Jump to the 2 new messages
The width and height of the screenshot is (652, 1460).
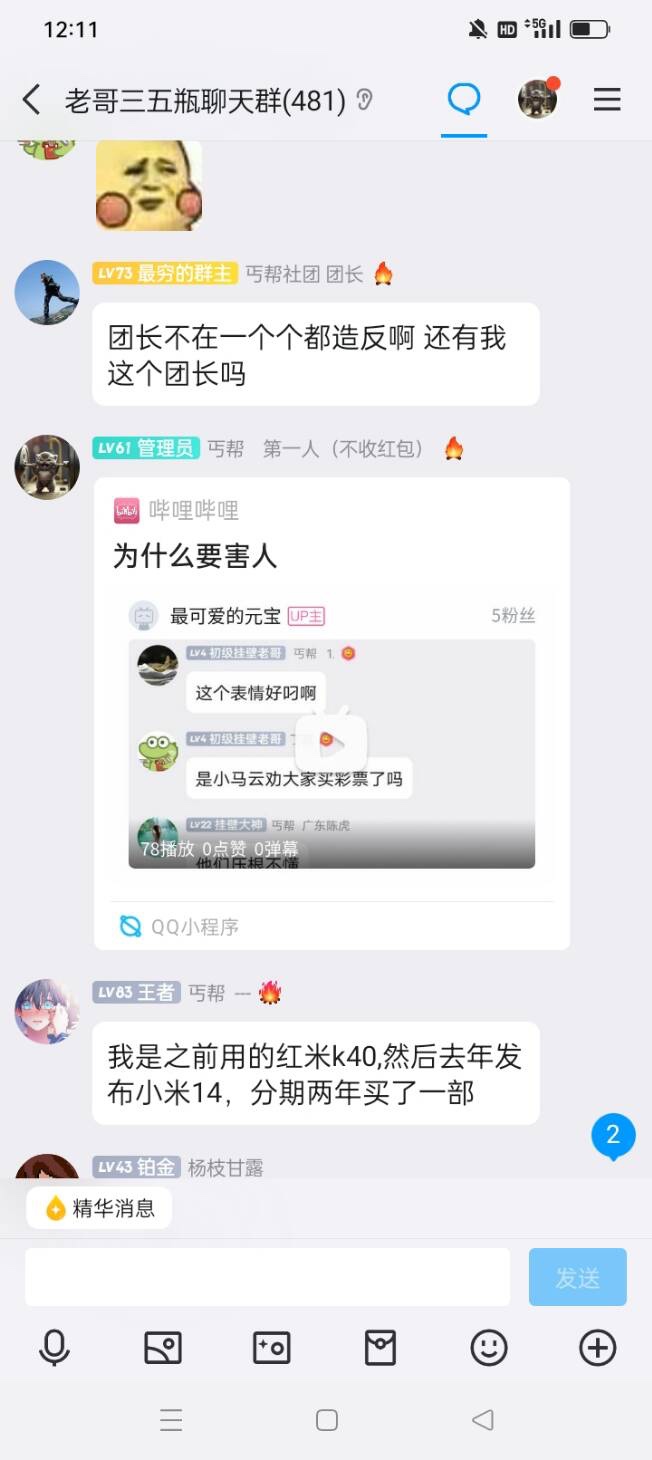click(613, 1136)
